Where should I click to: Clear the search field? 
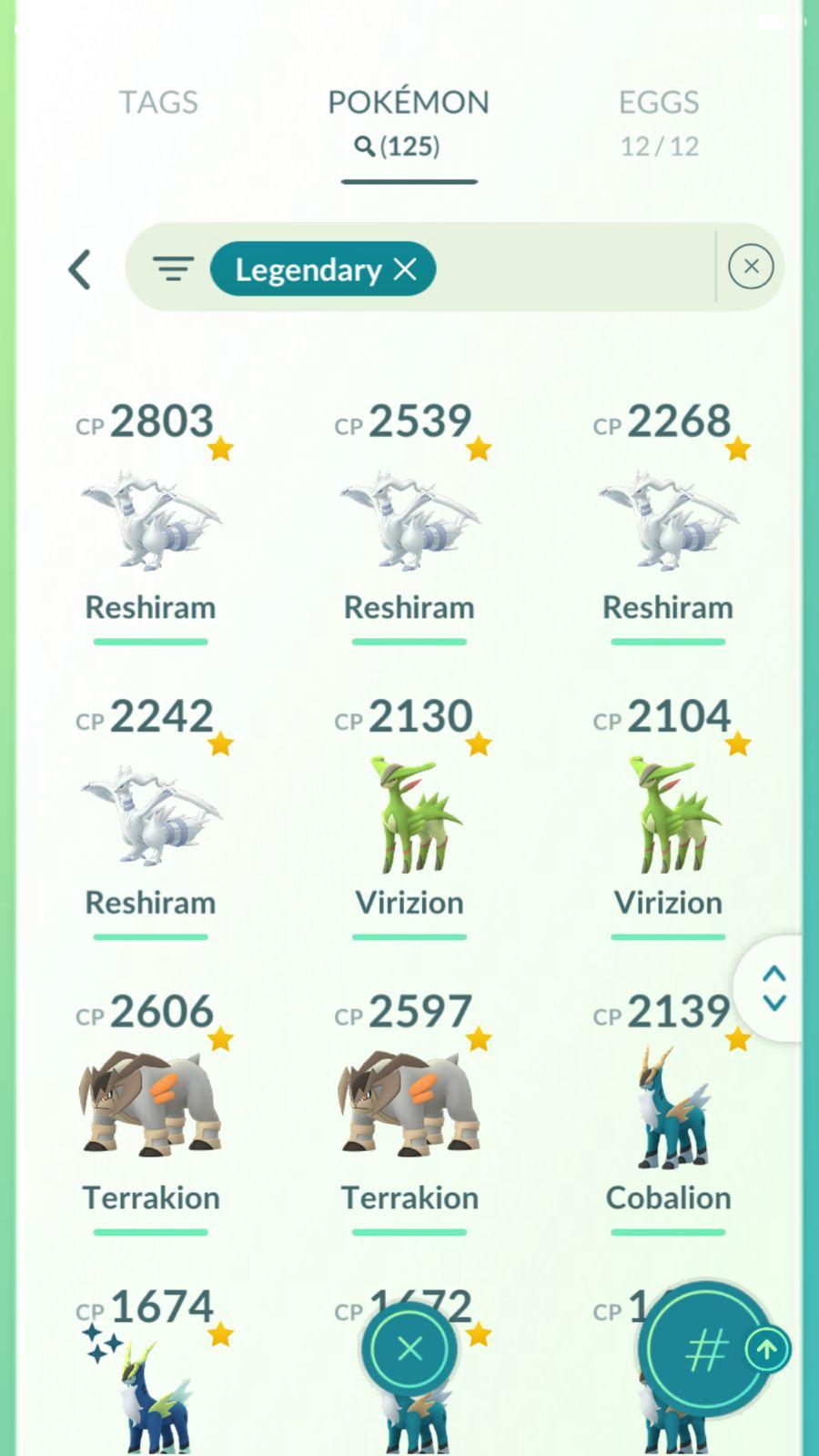click(x=751, y=267)
